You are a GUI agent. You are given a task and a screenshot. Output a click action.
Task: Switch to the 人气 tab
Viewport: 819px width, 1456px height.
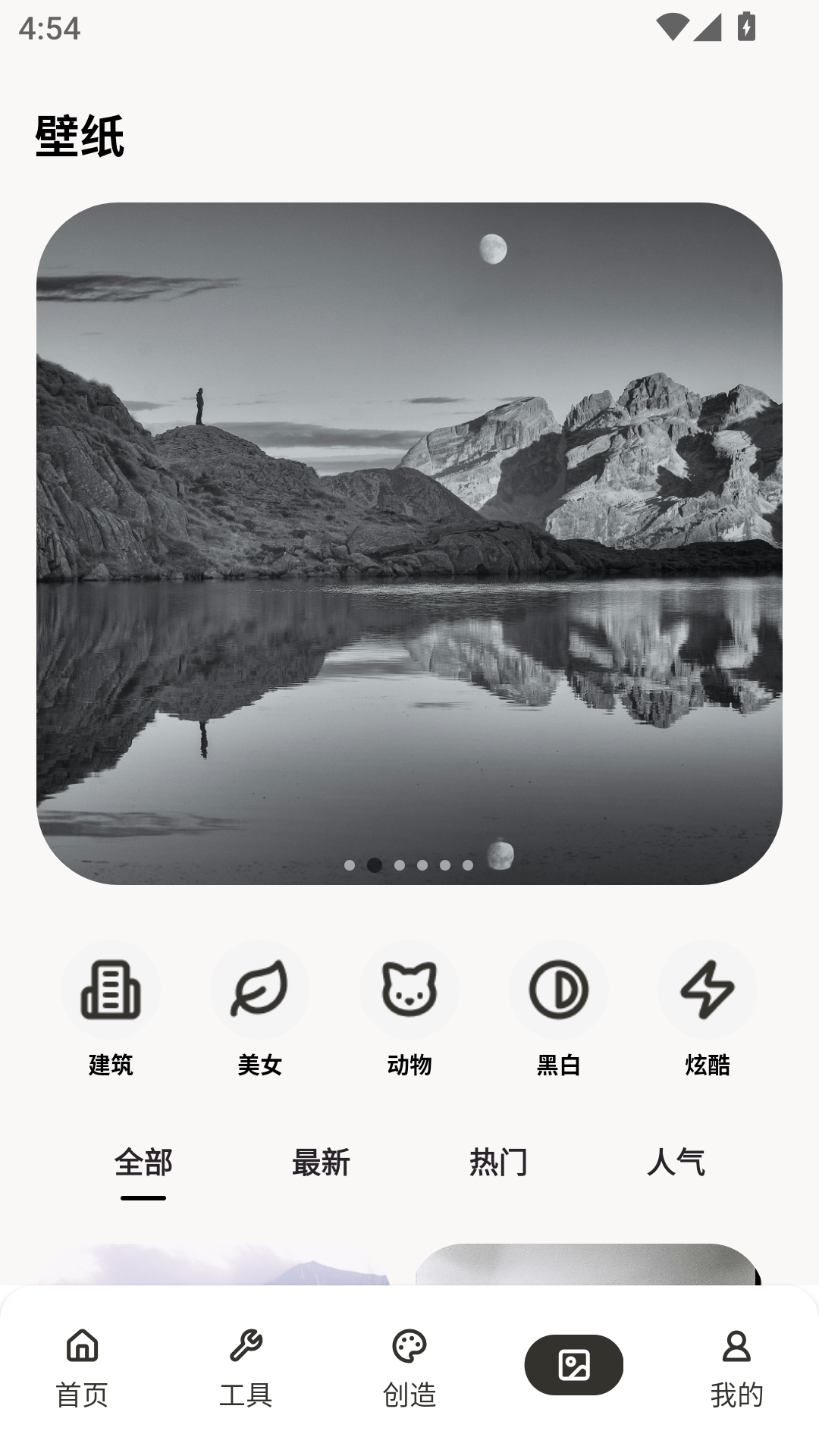click(x=676, y=1163)
